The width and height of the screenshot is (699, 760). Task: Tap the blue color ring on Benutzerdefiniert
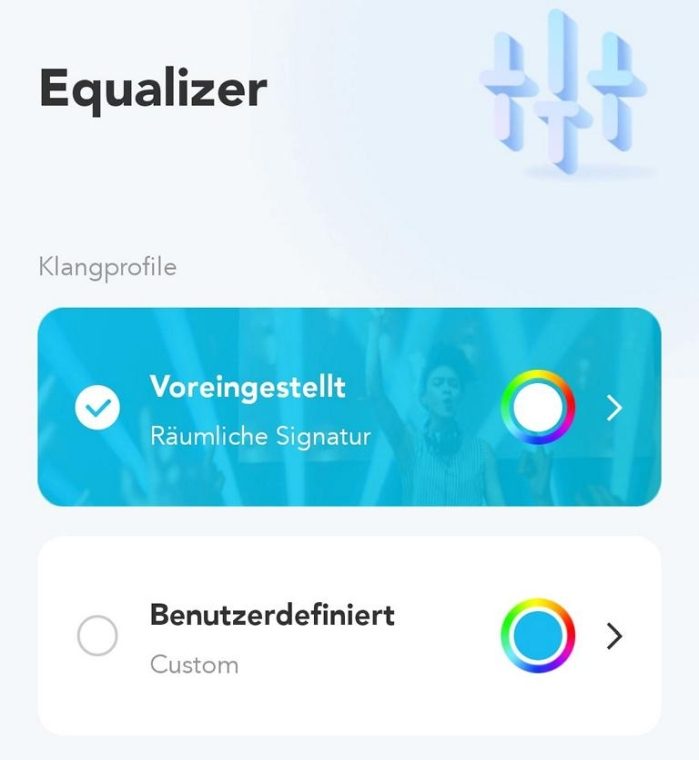538,636
